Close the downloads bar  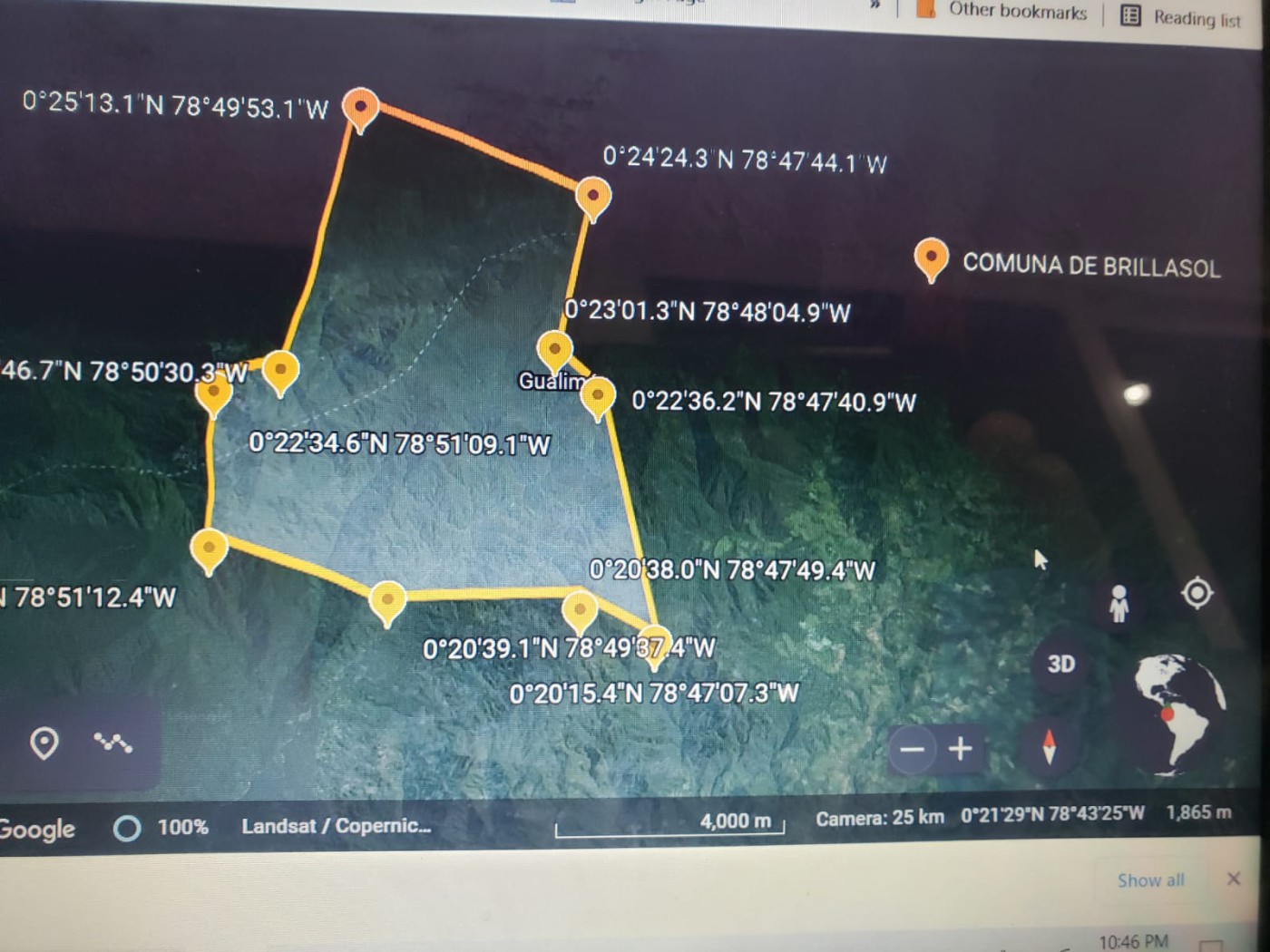point(1233,879)
